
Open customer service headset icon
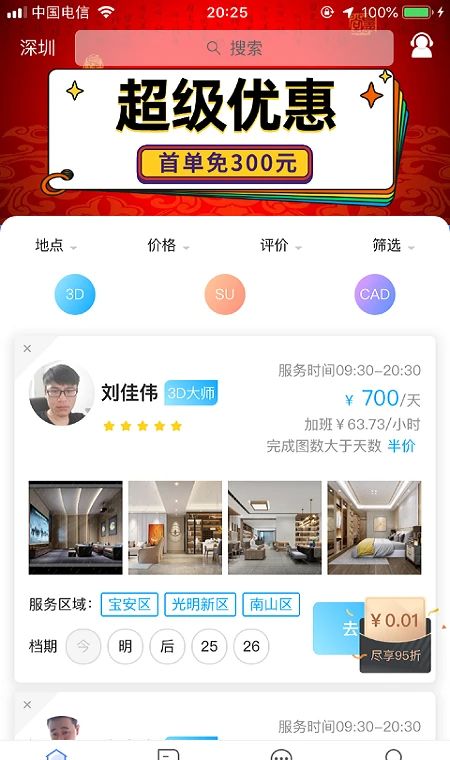[421, 46]
